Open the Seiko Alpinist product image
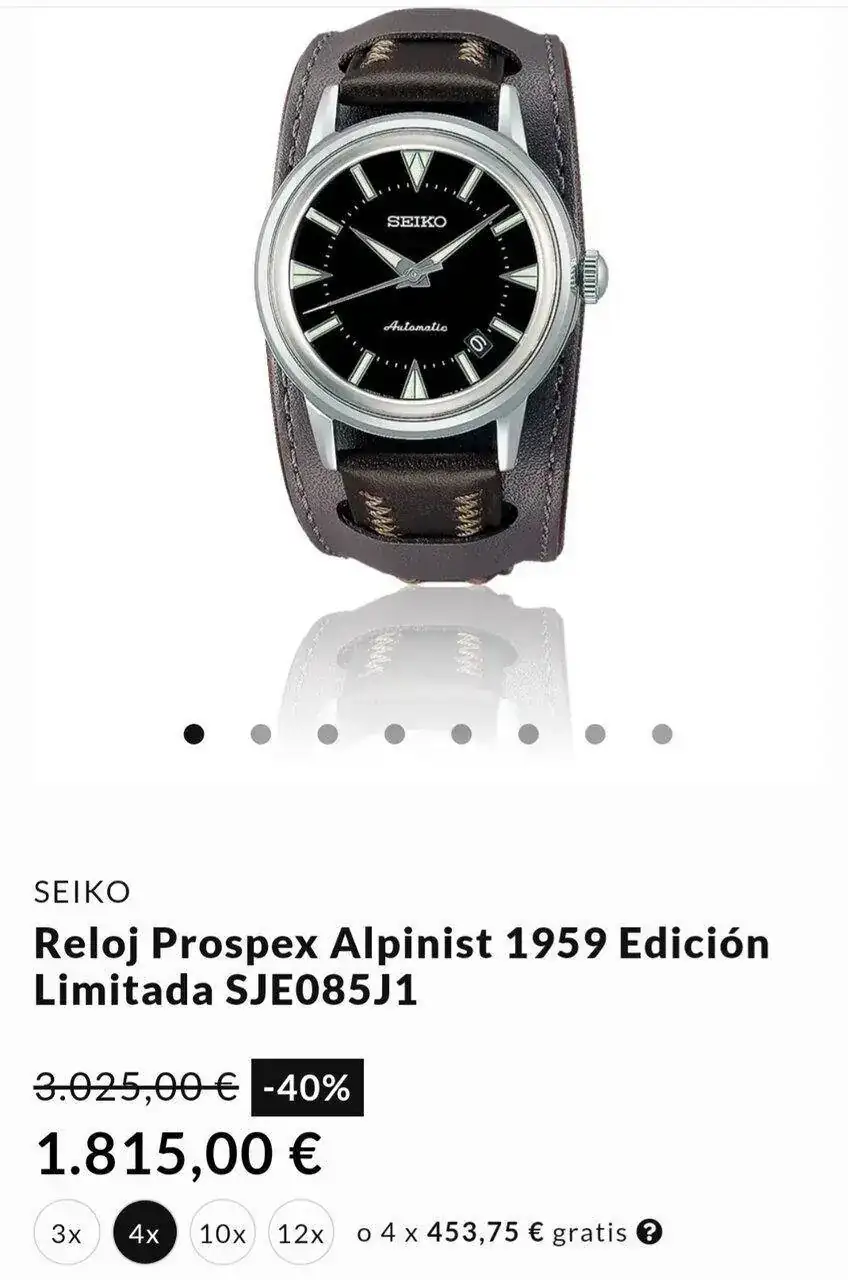The width and height of the screenshot is (848, 1280). [424, 300]
